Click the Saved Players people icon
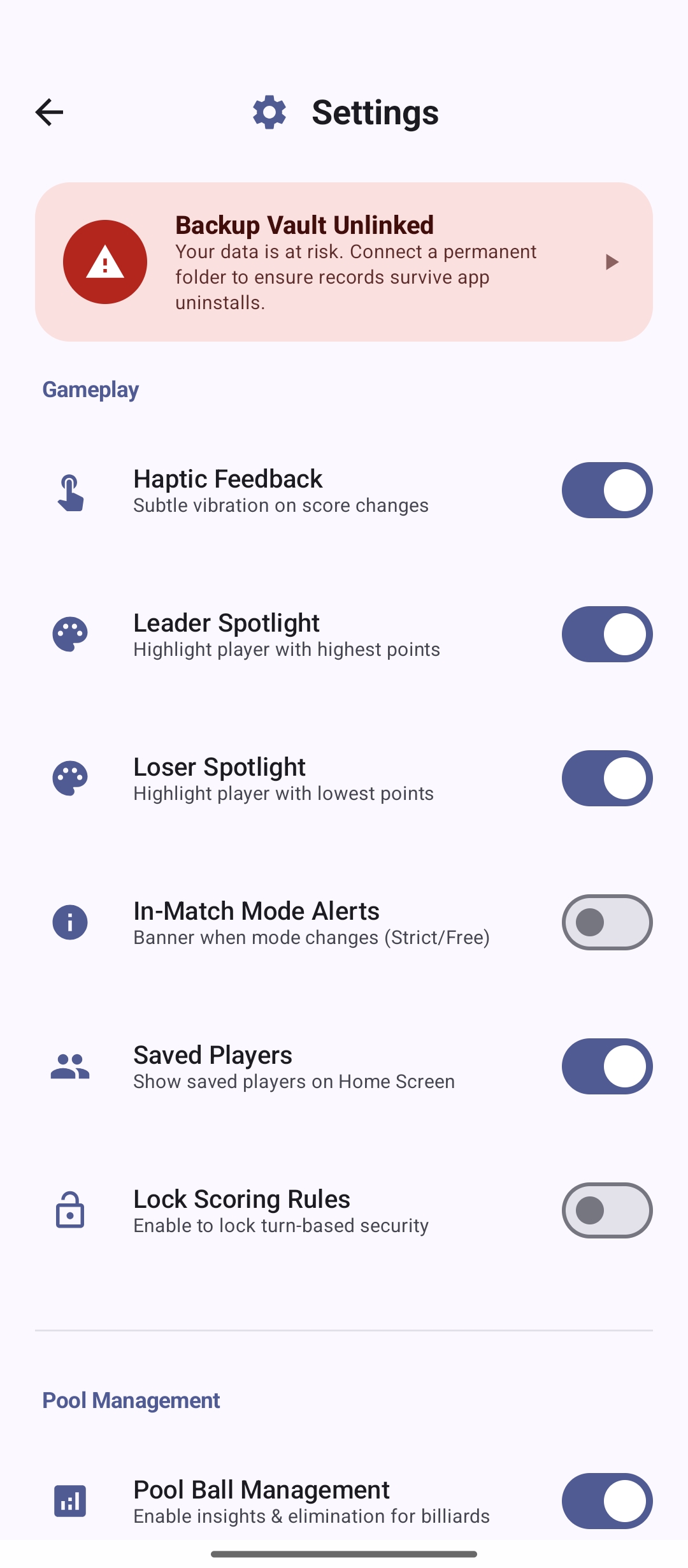The height and width of the screenshot is (1568, 688). 70,1067
